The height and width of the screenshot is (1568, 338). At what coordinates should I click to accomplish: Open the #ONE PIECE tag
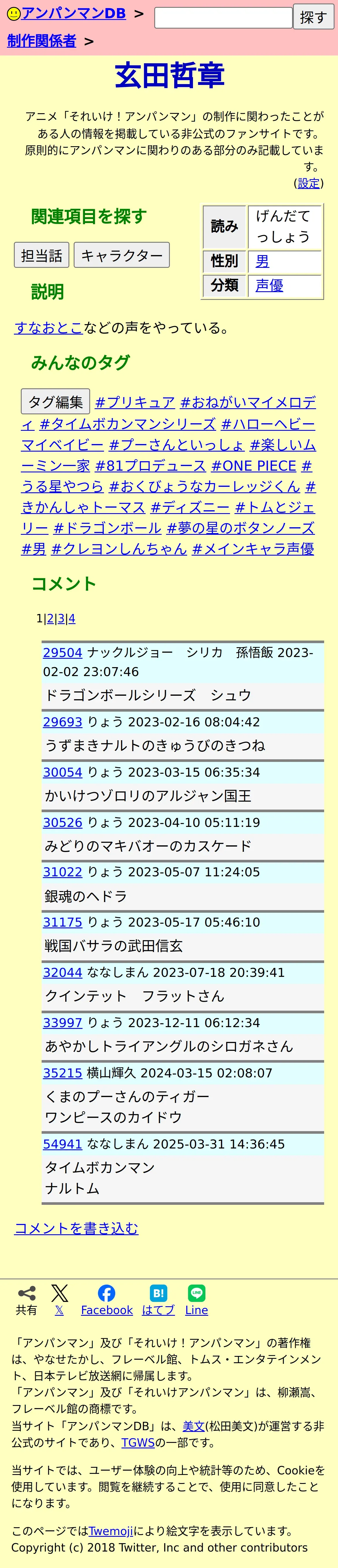(253, 466)
